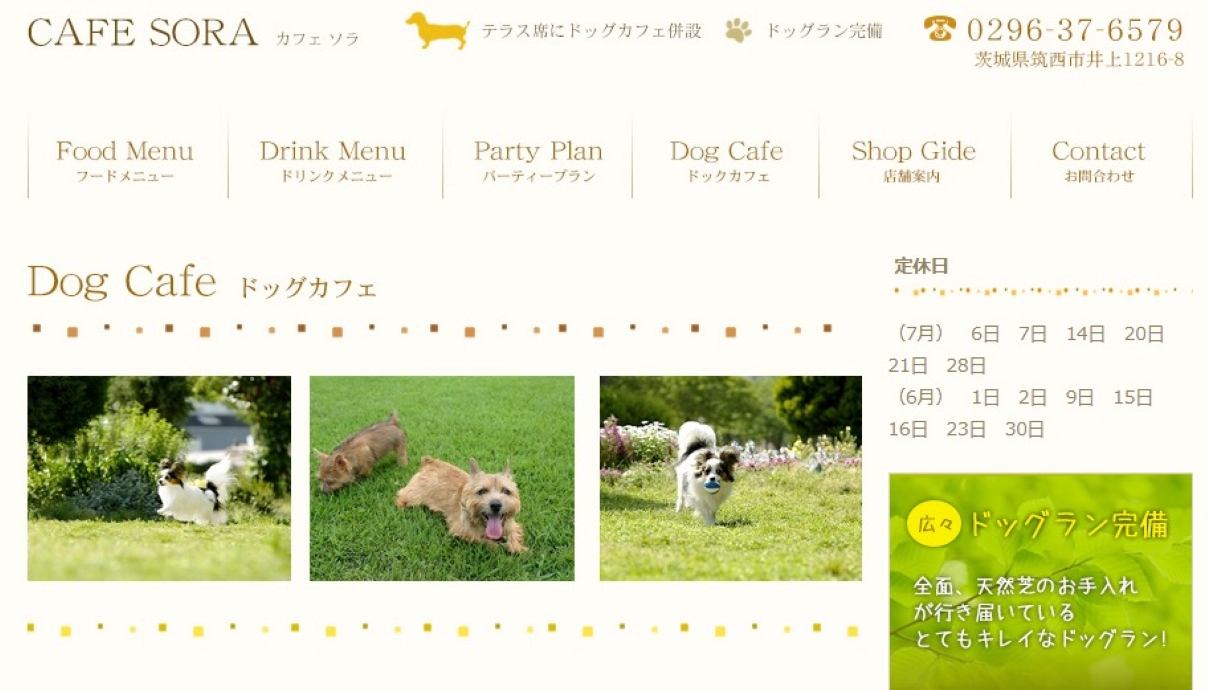The image size is (1208, 690).
Task: Open the green ドッグラン完備 banner
Action: pos(1040,580)
